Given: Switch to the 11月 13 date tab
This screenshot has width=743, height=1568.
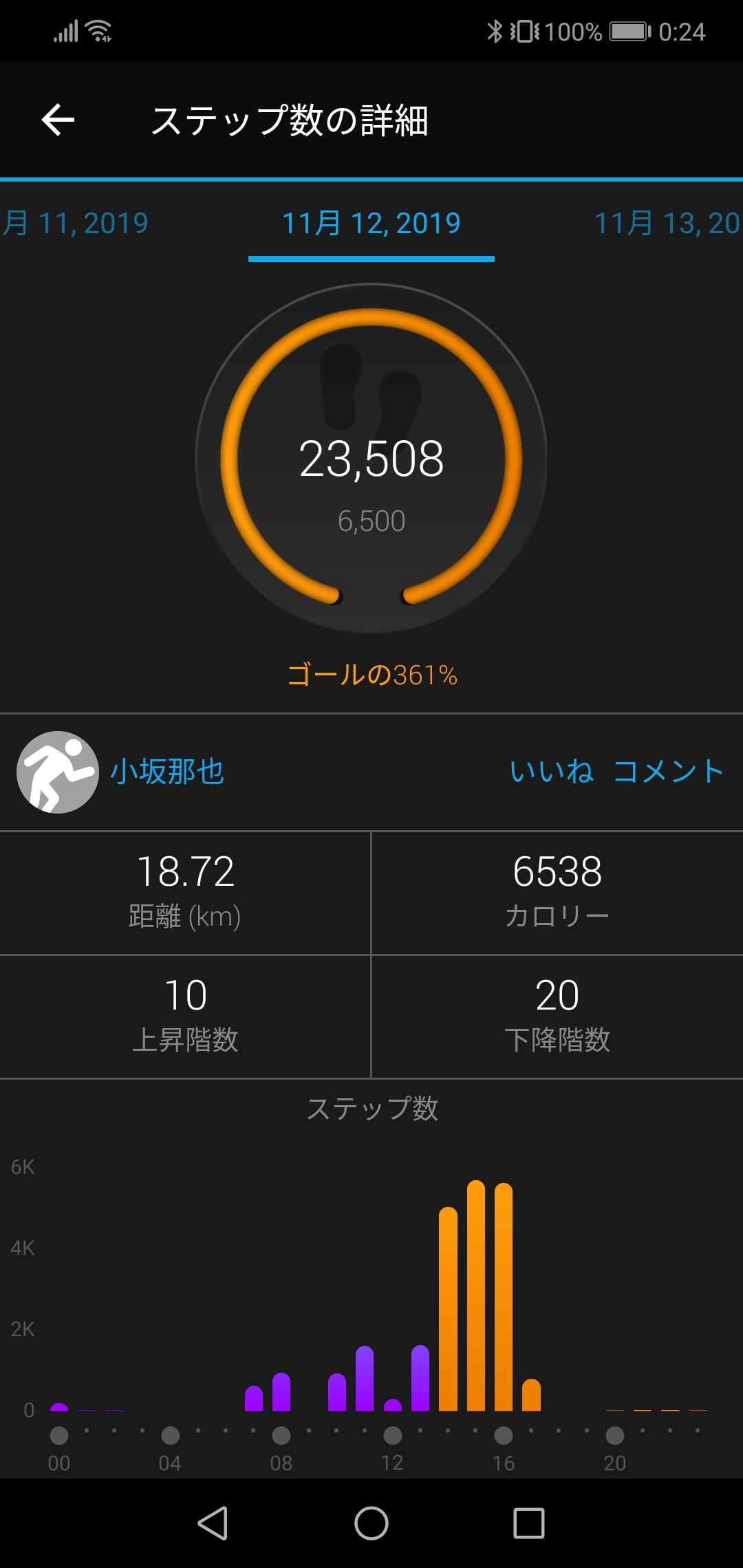Looking at the screenshot, I should coord(666,224).
